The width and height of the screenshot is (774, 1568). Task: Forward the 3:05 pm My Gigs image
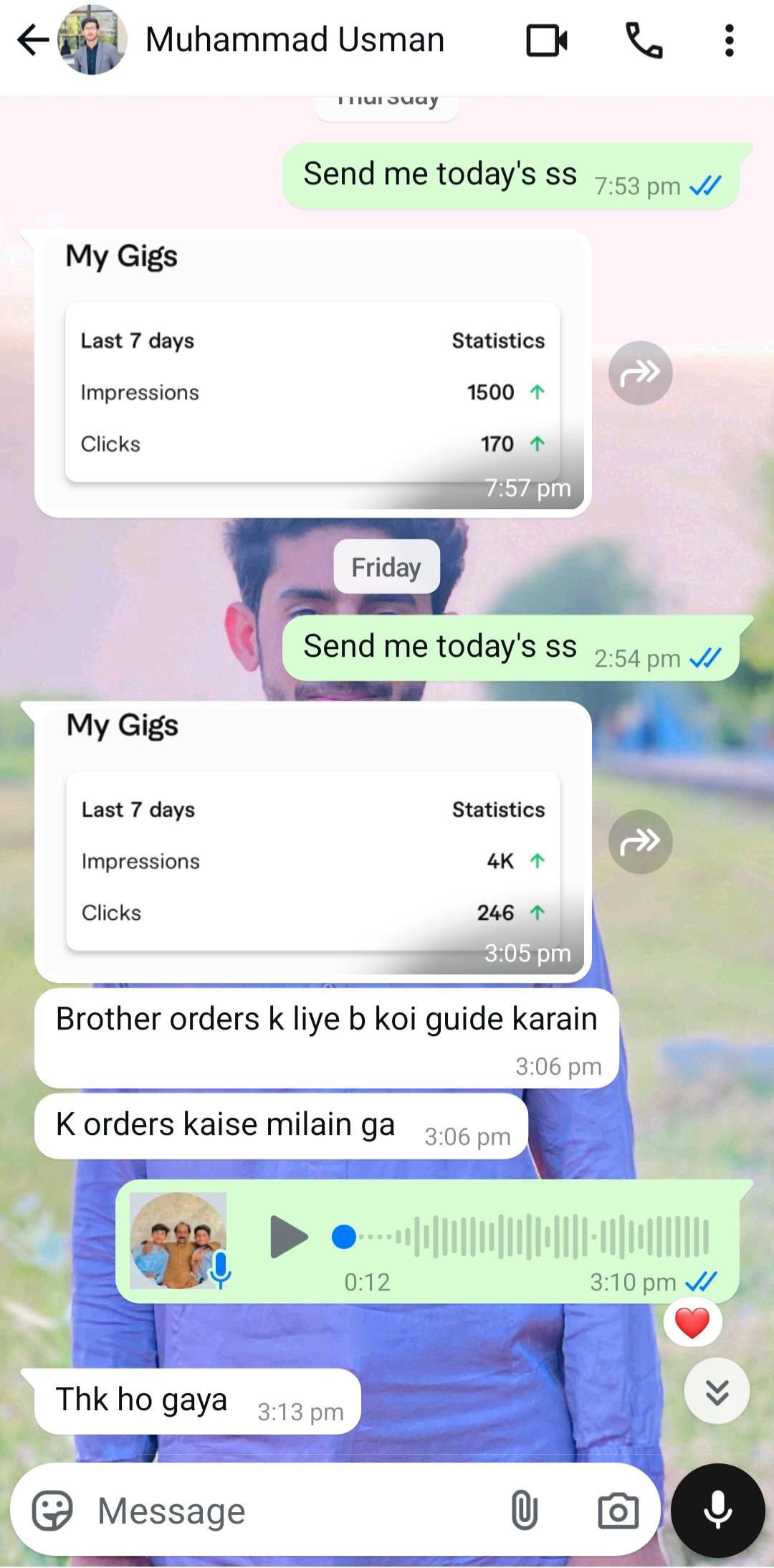click(x=640, y=842)
